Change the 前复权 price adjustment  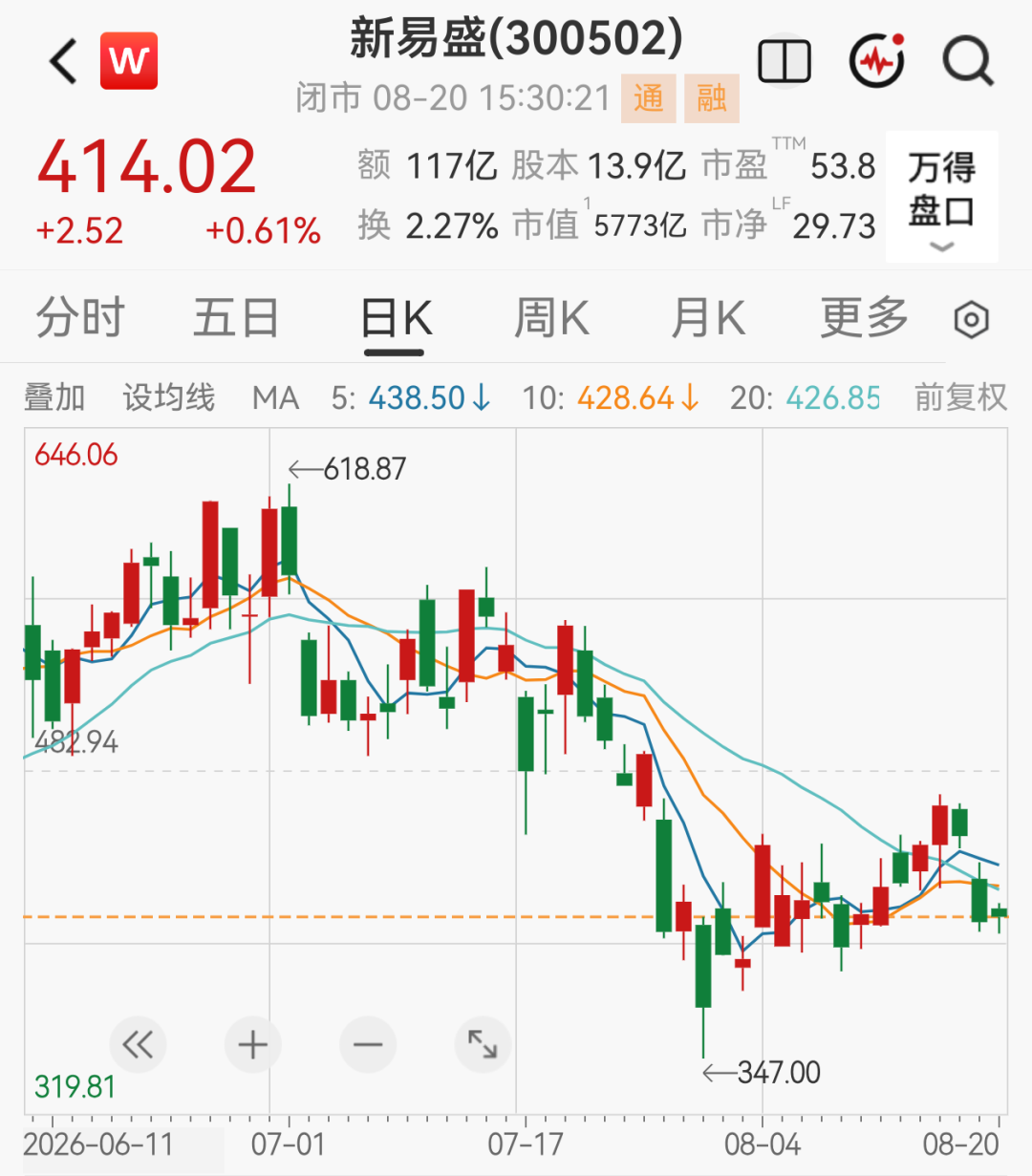point(960,397)
